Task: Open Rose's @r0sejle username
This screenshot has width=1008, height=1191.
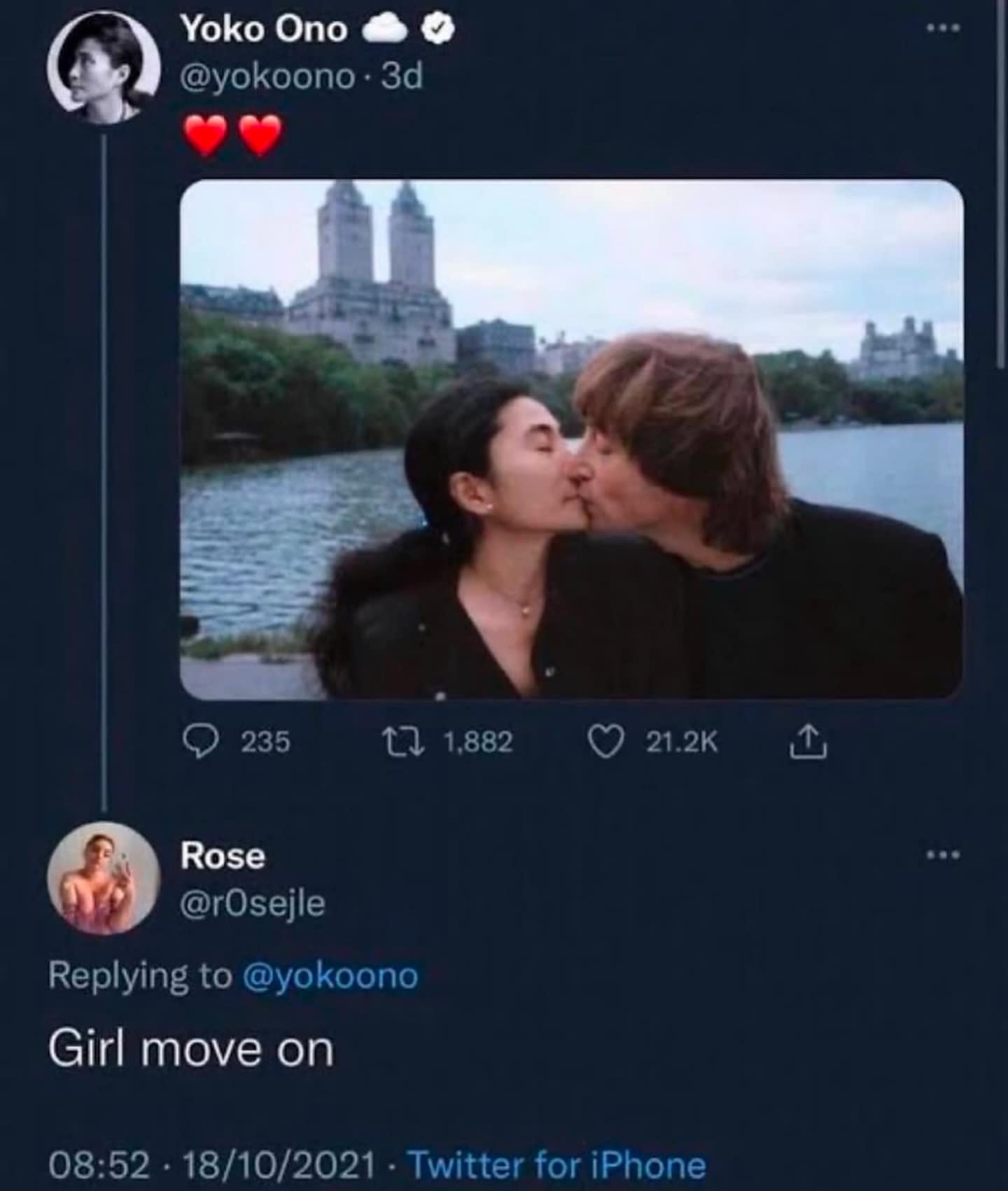Action: [x=253, y=904]
